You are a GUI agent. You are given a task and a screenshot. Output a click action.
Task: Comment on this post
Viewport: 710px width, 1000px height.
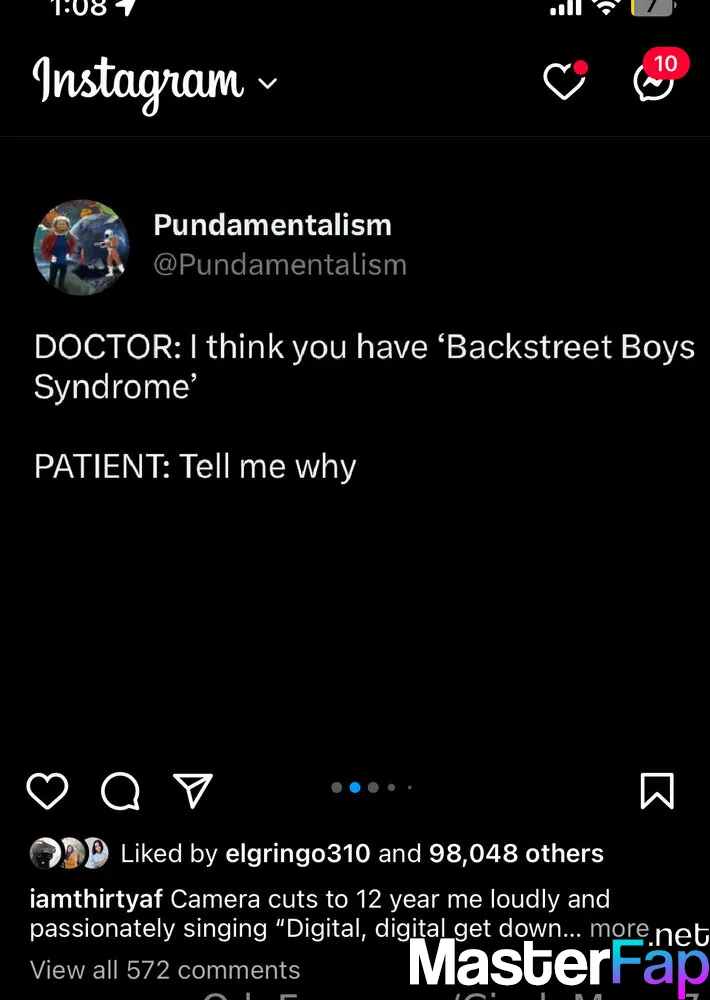point(120,791)
